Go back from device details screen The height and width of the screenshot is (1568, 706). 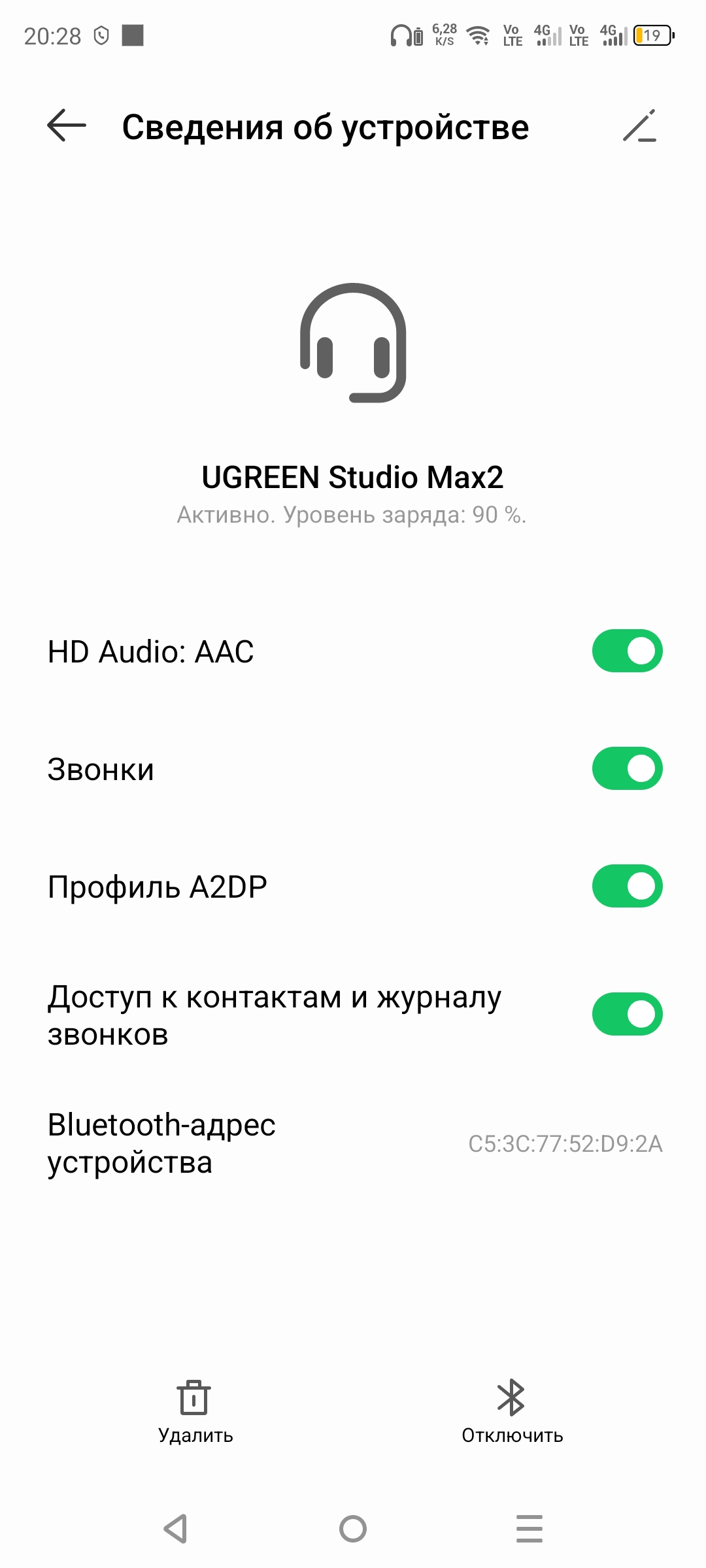(67, 125)
